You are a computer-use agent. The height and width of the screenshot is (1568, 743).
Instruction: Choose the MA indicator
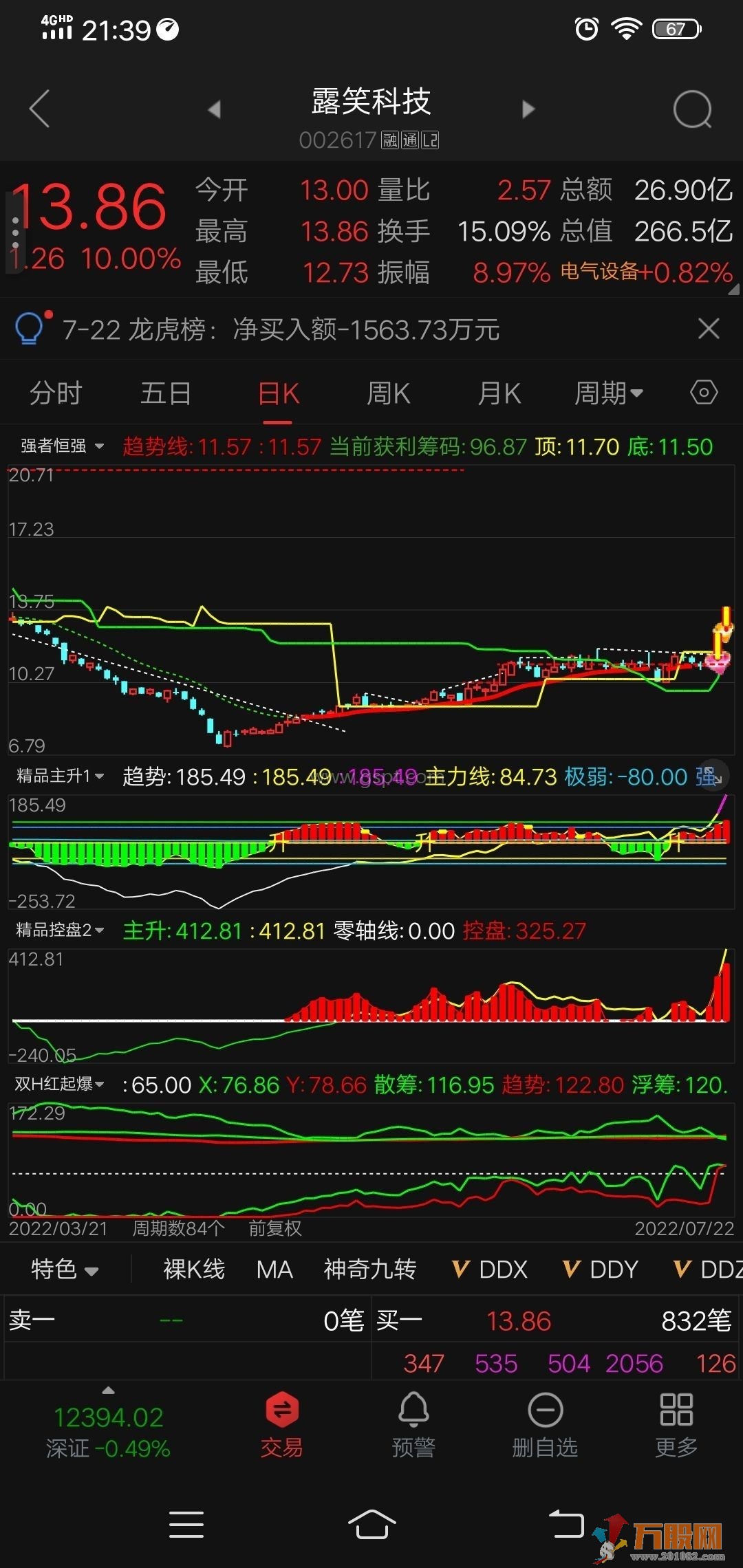(274, 1269)
